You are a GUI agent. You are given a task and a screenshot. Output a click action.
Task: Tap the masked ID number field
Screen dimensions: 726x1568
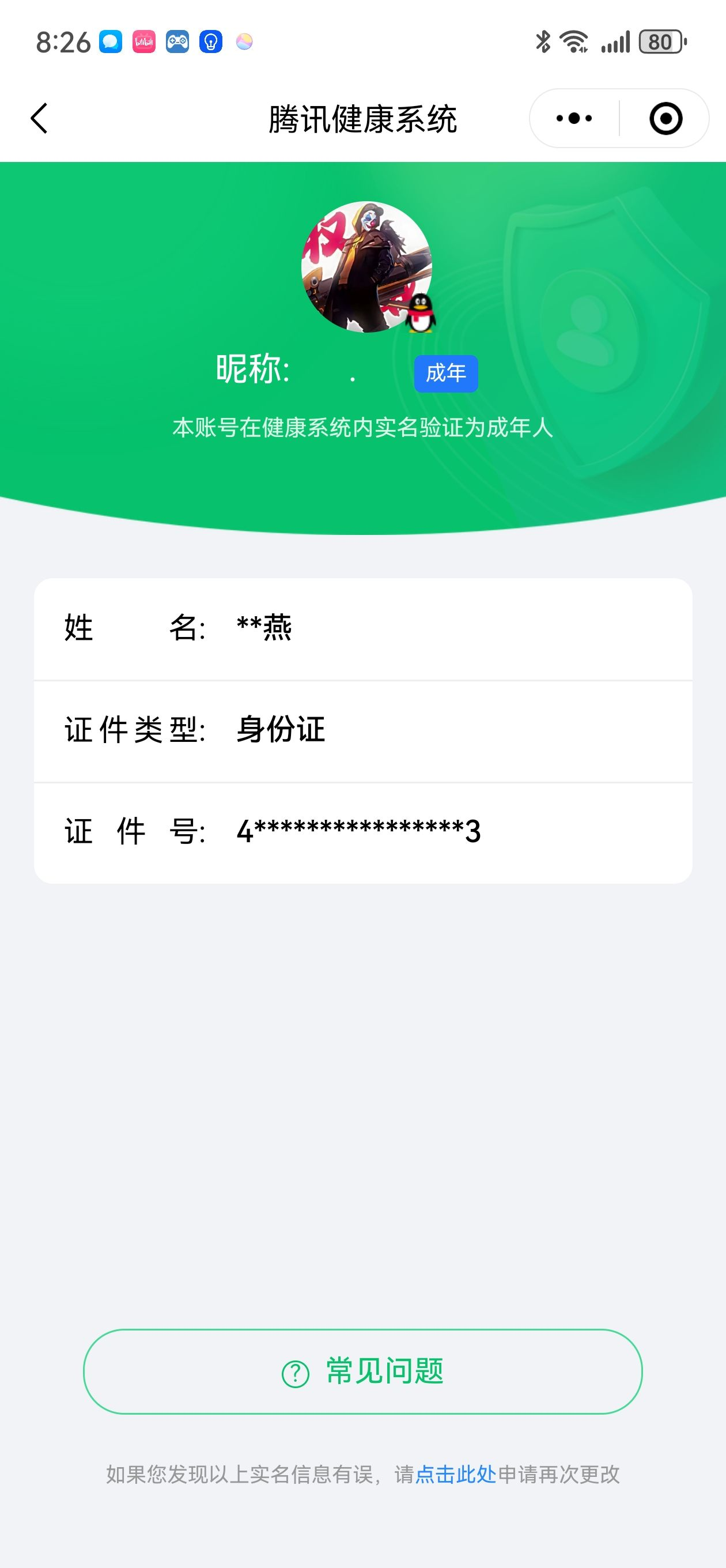coord(359,830)
